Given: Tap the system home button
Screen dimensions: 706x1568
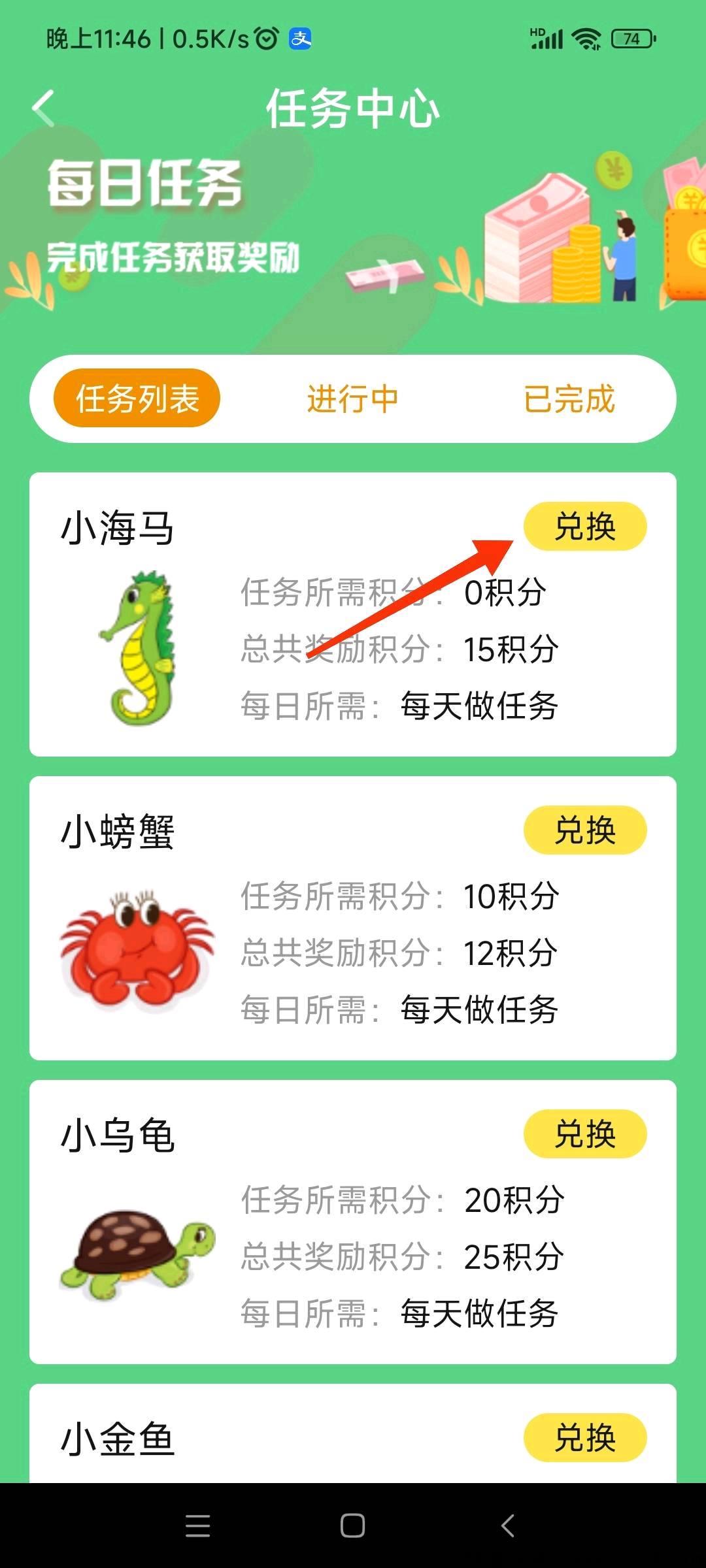Looking at the screenshot, I should coord(352,1526).
